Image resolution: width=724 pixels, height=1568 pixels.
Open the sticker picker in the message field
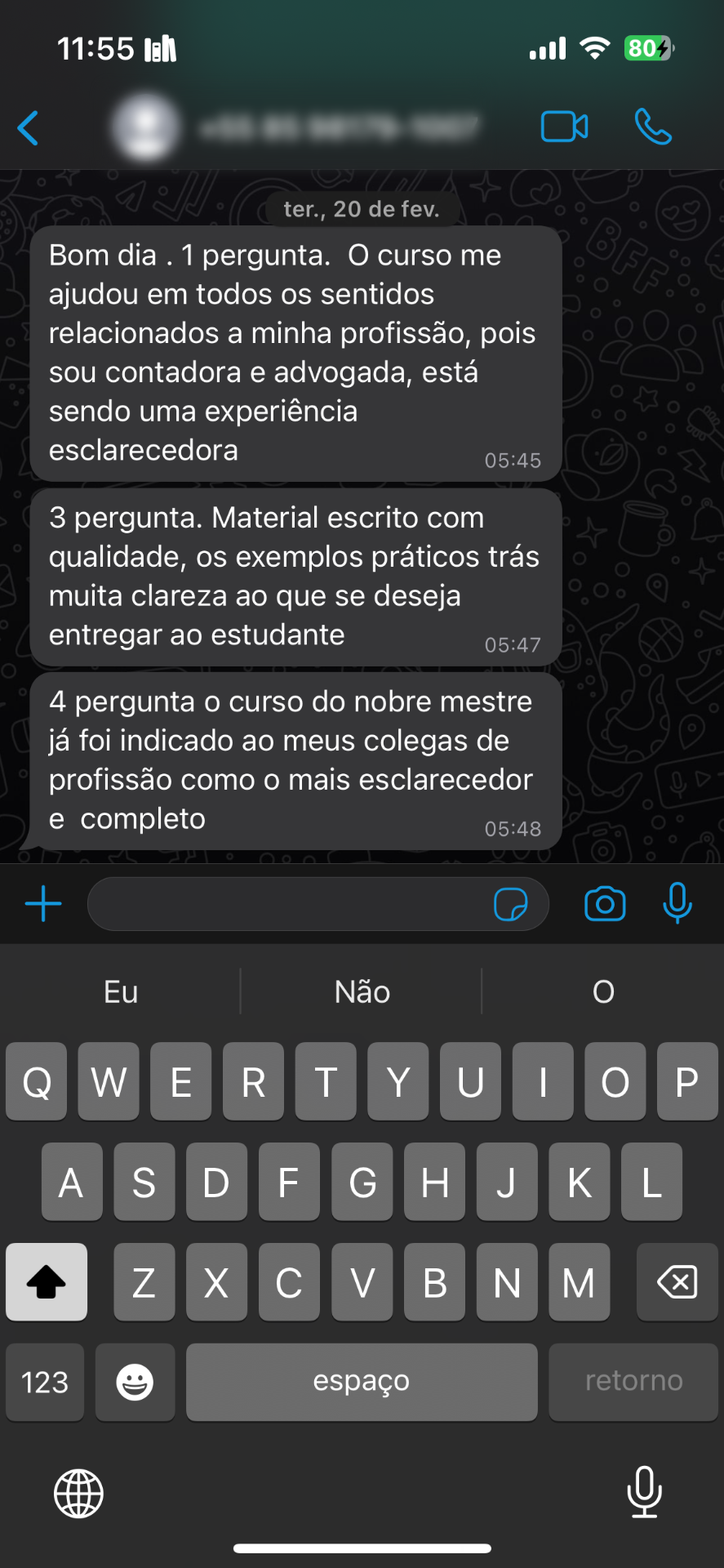[514, 904]
